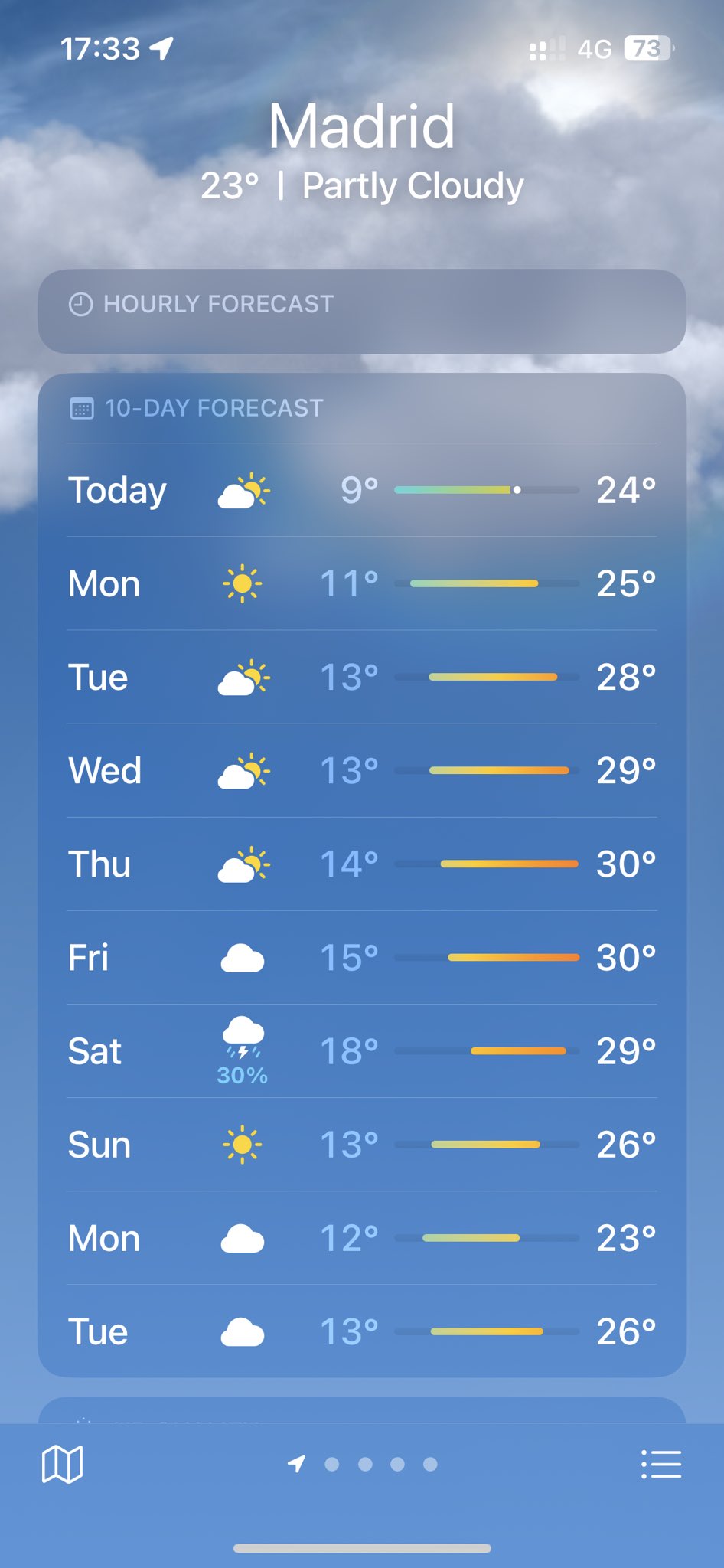Open the Hourly Forecast card
The image size is (724, 1568).
(361, 311)
